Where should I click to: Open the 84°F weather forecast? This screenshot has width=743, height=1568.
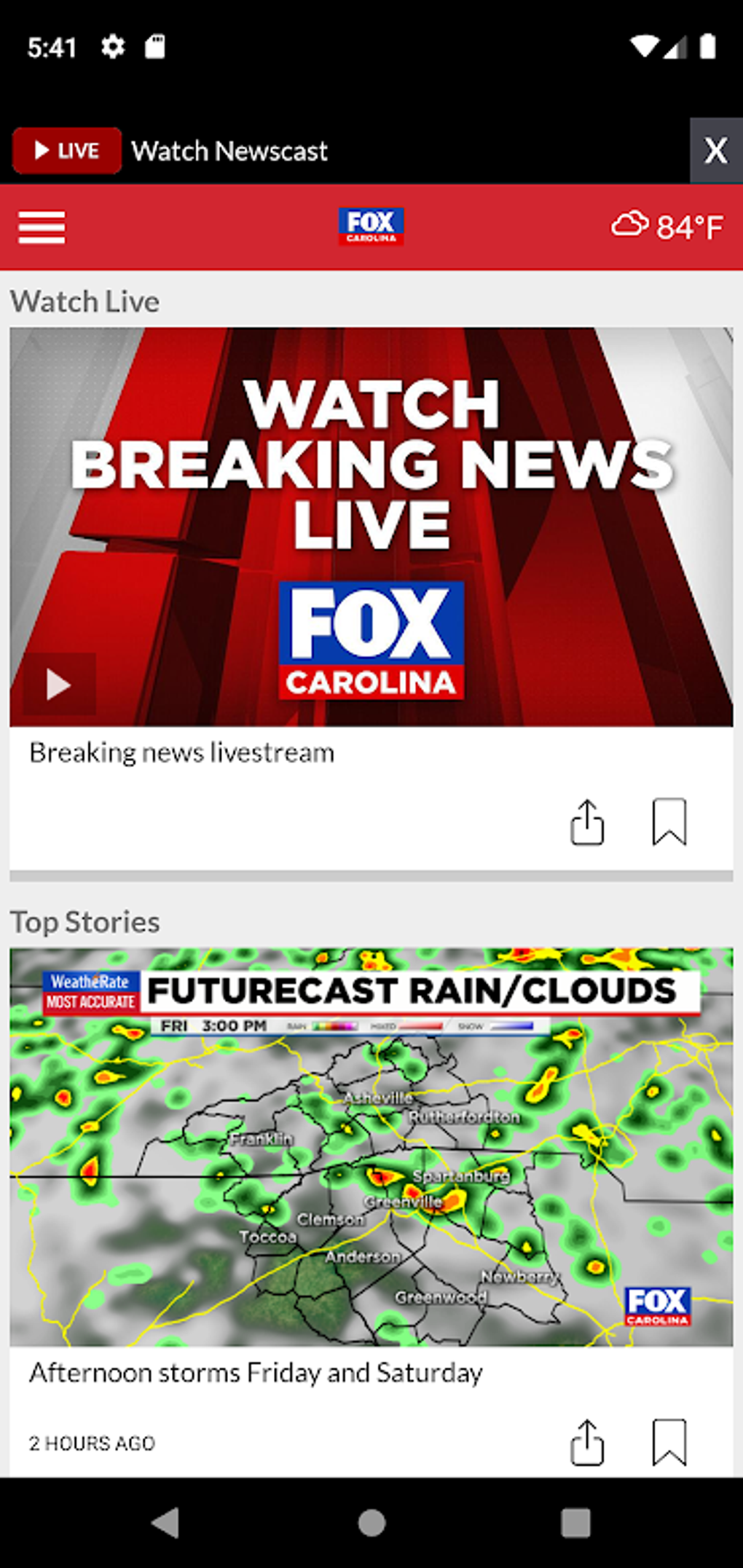pos(667,226)
